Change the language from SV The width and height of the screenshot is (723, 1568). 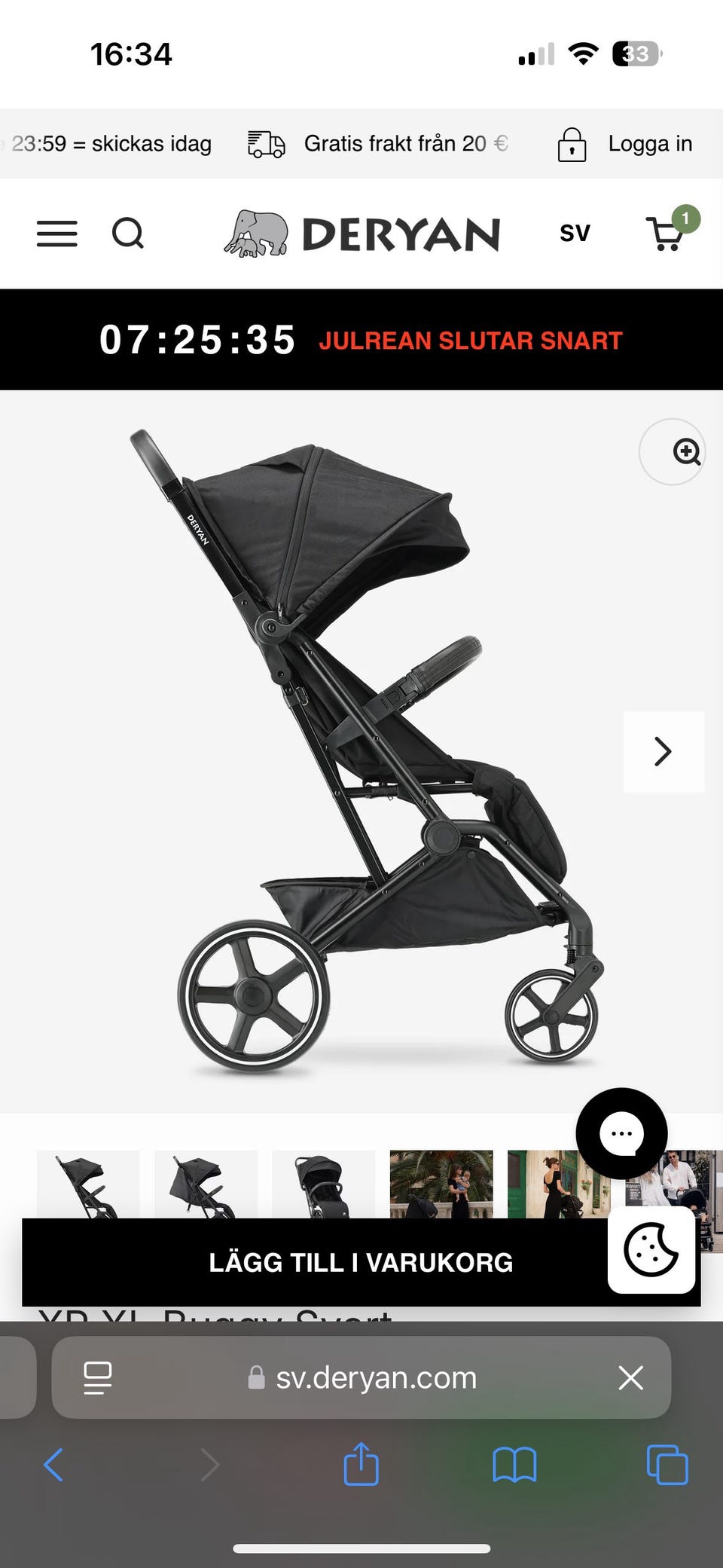click(575, 234)
